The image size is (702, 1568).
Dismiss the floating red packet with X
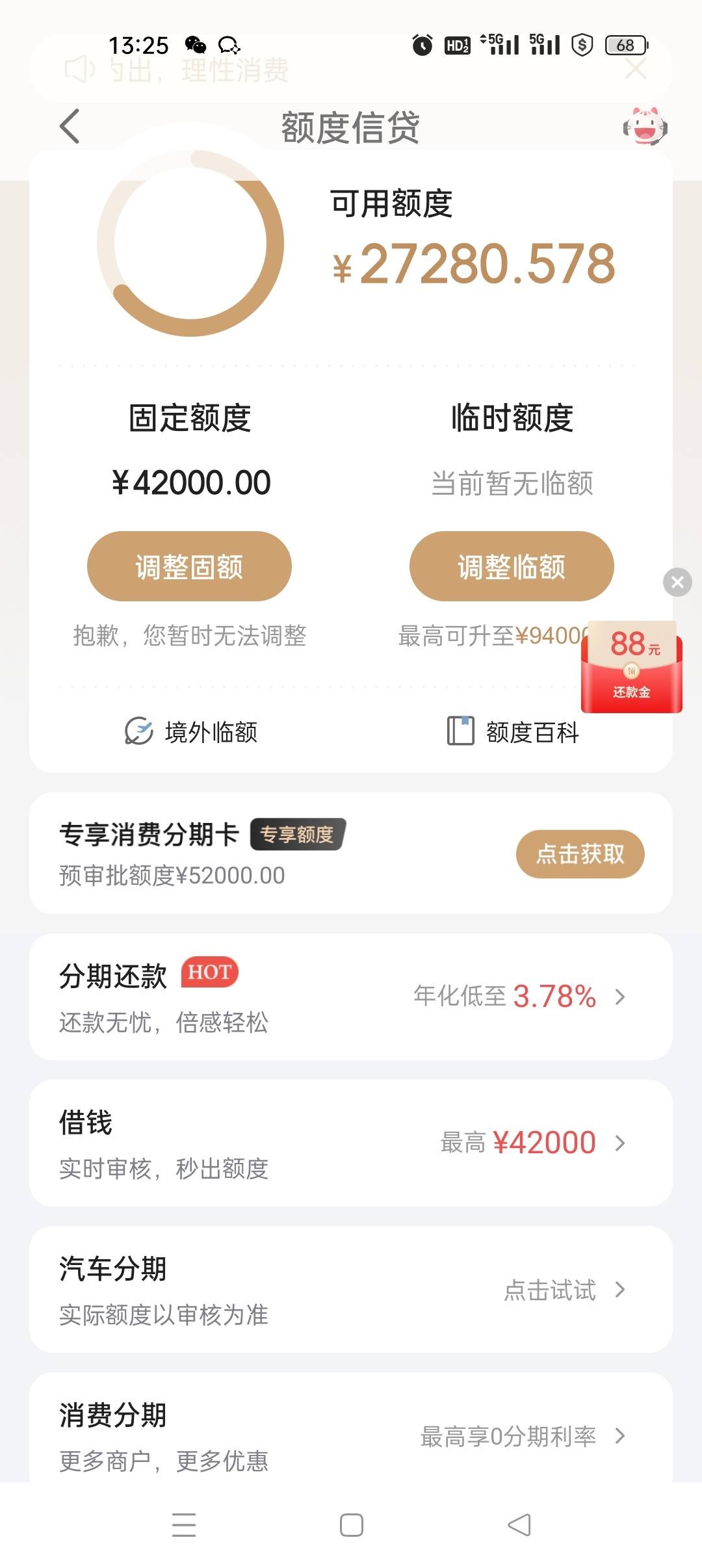[677, 582]
